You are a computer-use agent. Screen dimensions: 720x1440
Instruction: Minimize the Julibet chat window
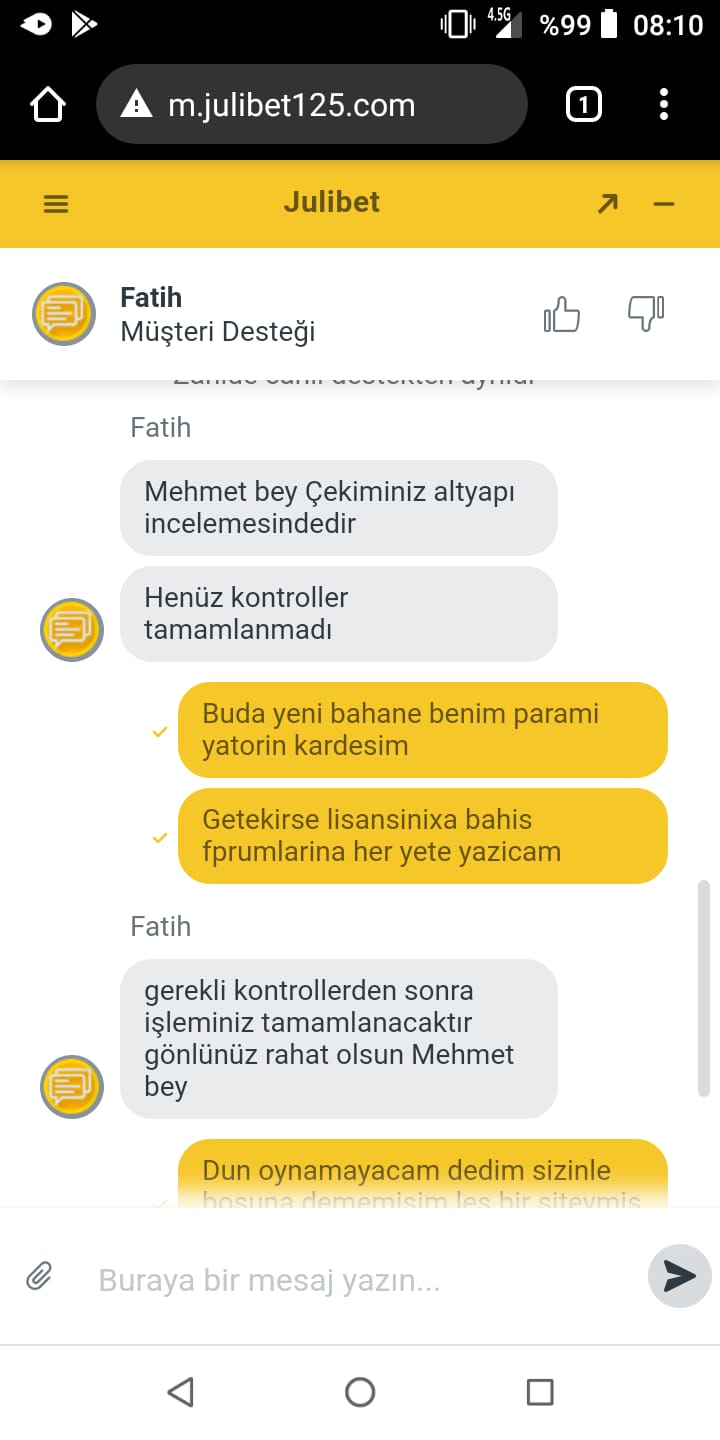coord(664,204)
